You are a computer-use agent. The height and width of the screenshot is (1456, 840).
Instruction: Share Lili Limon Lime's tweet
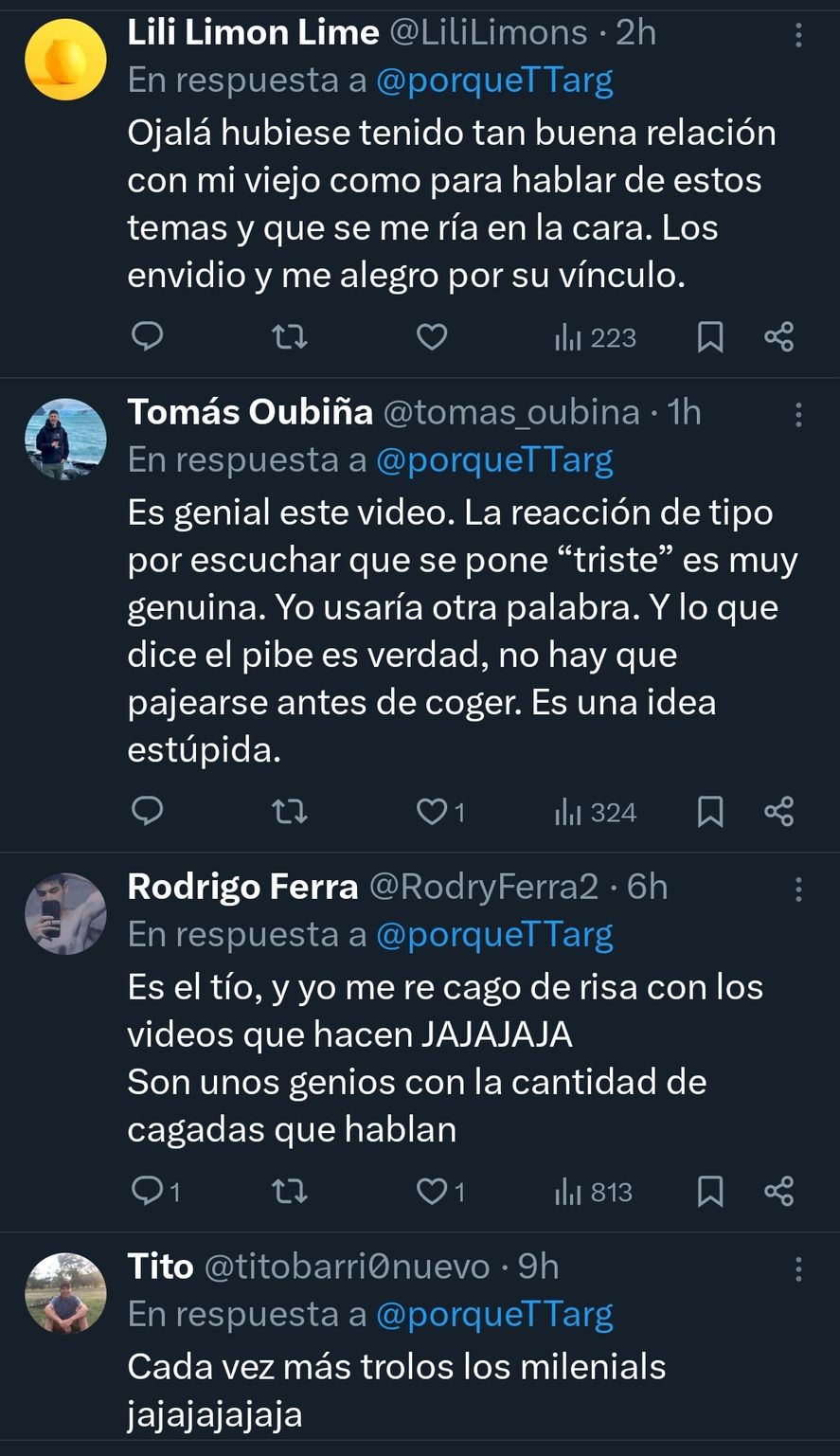[x=778, y=336]
